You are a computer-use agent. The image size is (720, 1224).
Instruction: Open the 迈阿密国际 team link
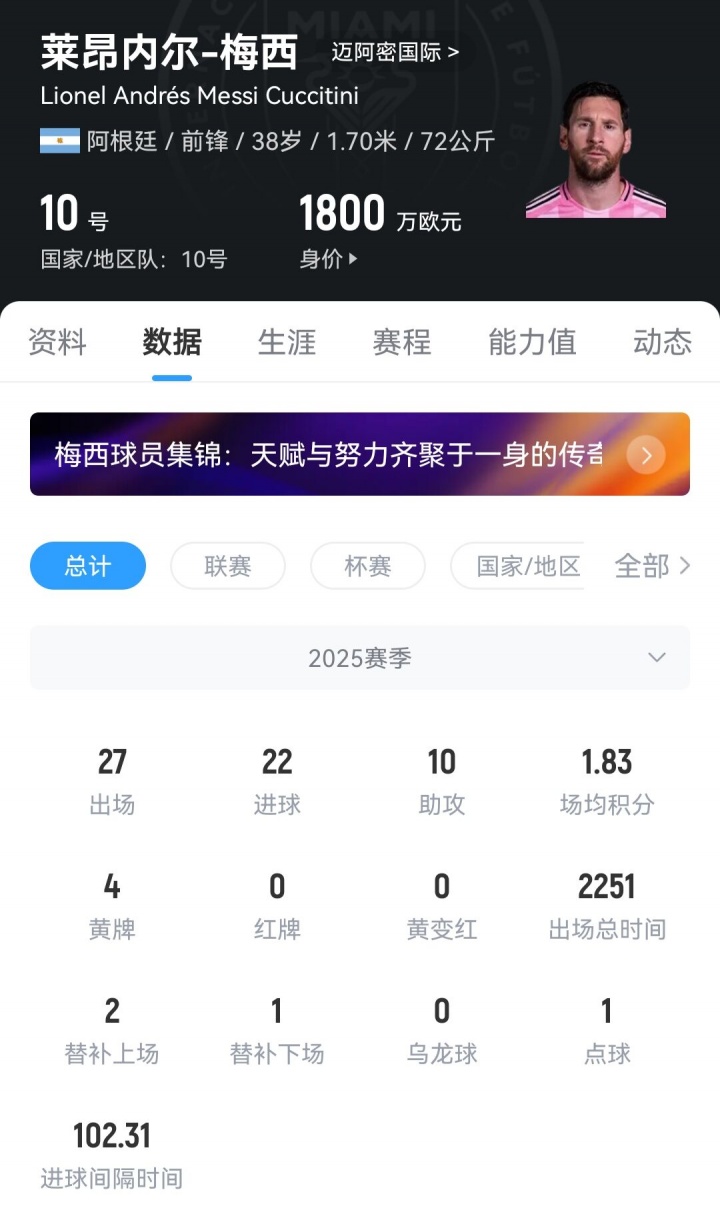tap(395, 52)
